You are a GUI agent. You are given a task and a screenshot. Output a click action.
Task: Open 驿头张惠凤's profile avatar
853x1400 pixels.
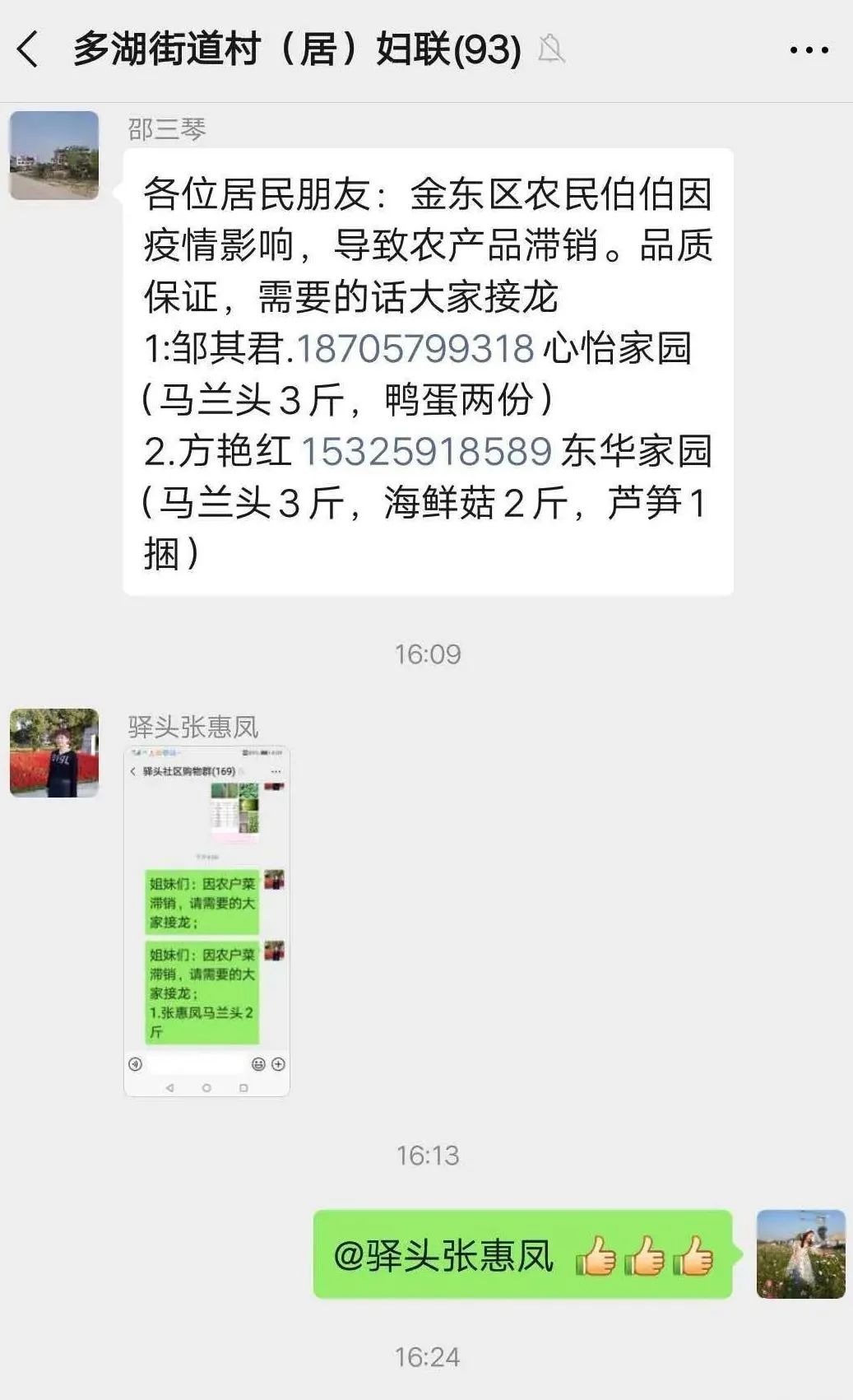(54, 753)
